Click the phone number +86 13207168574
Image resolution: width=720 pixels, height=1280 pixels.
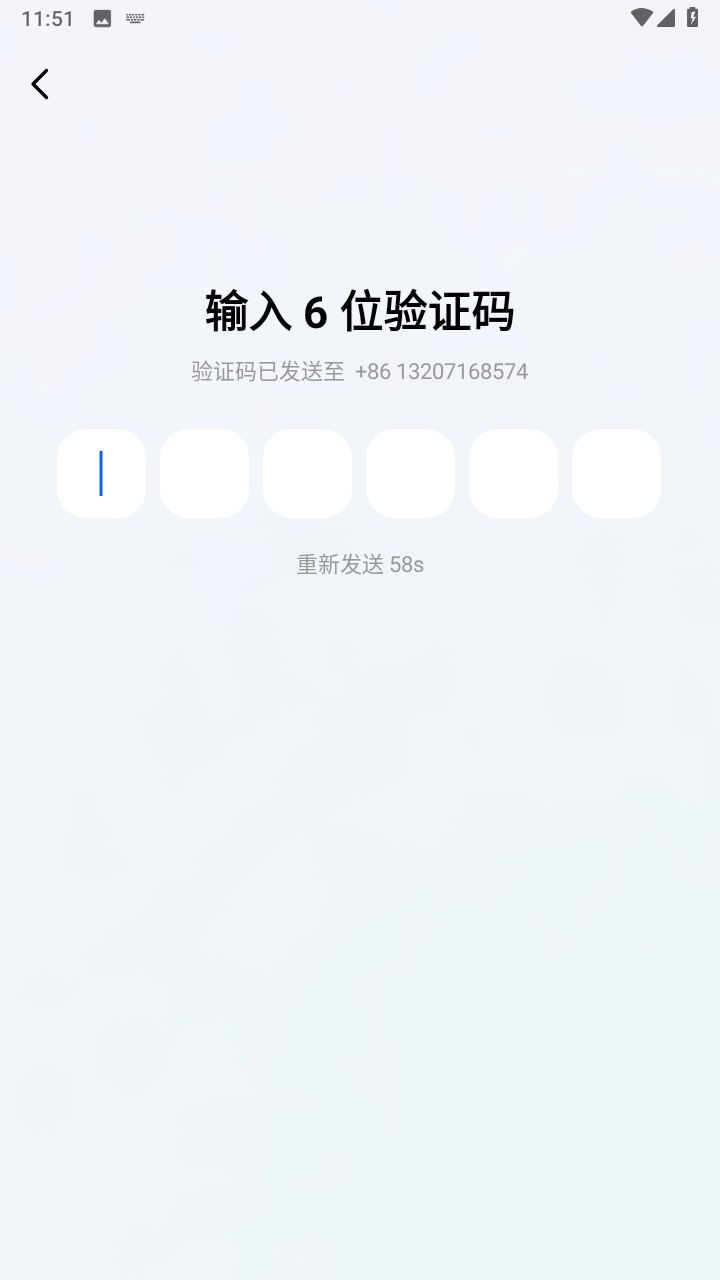pyautogui.click(x=441, y=371)
